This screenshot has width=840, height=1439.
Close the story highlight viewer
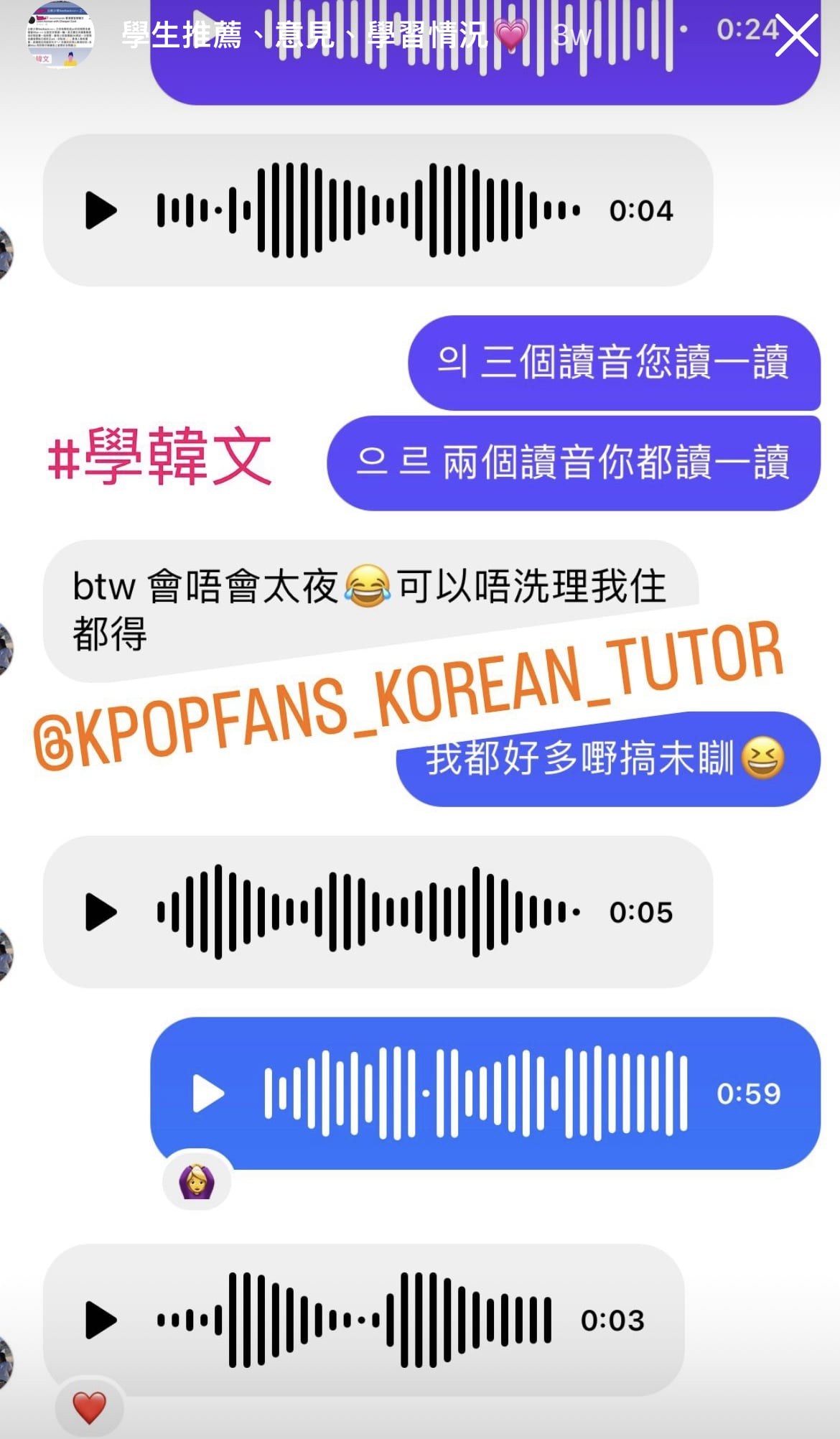[x=797, y=36]
